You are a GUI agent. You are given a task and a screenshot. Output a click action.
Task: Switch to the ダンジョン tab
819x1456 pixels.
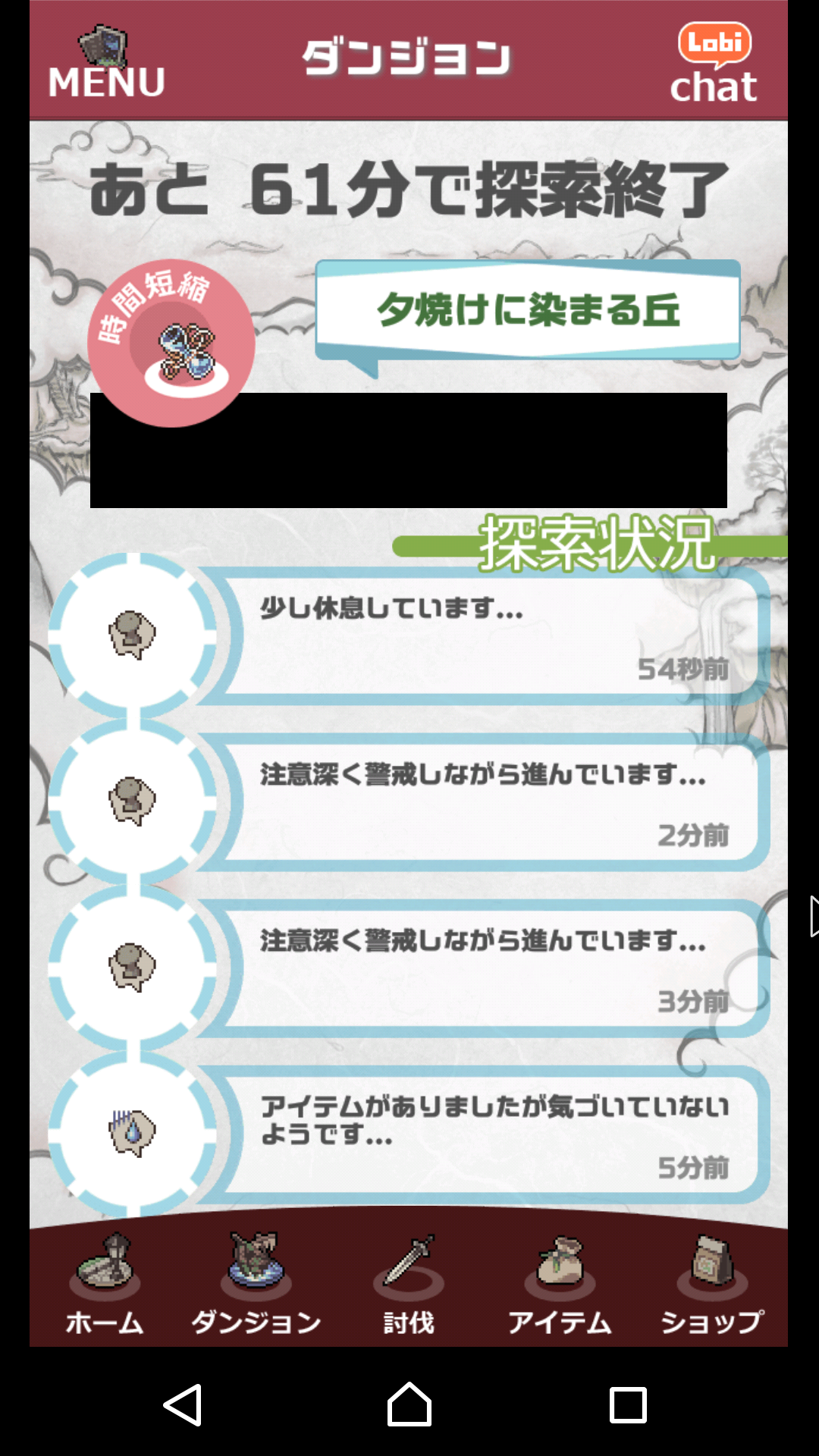click(256, 1285)
